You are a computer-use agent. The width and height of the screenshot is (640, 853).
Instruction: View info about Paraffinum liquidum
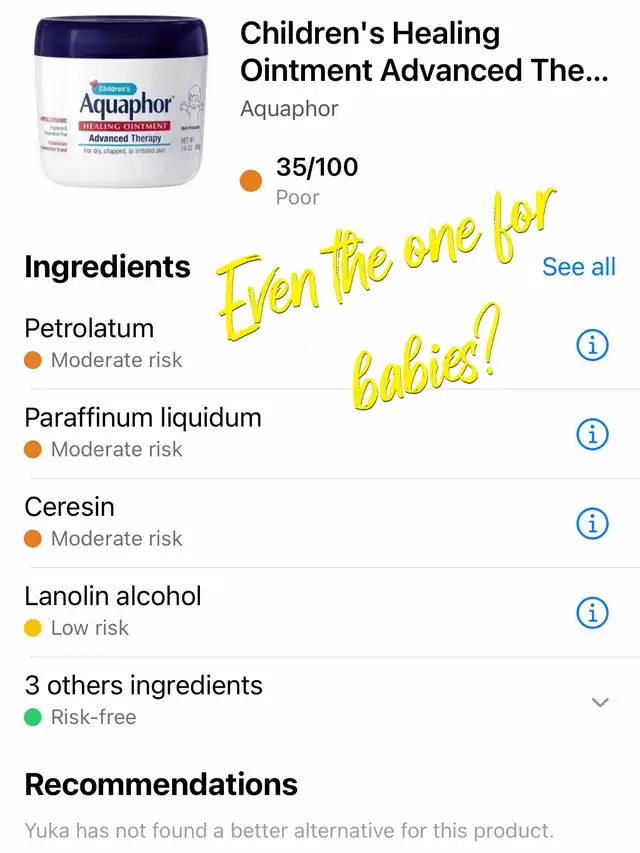593,434
